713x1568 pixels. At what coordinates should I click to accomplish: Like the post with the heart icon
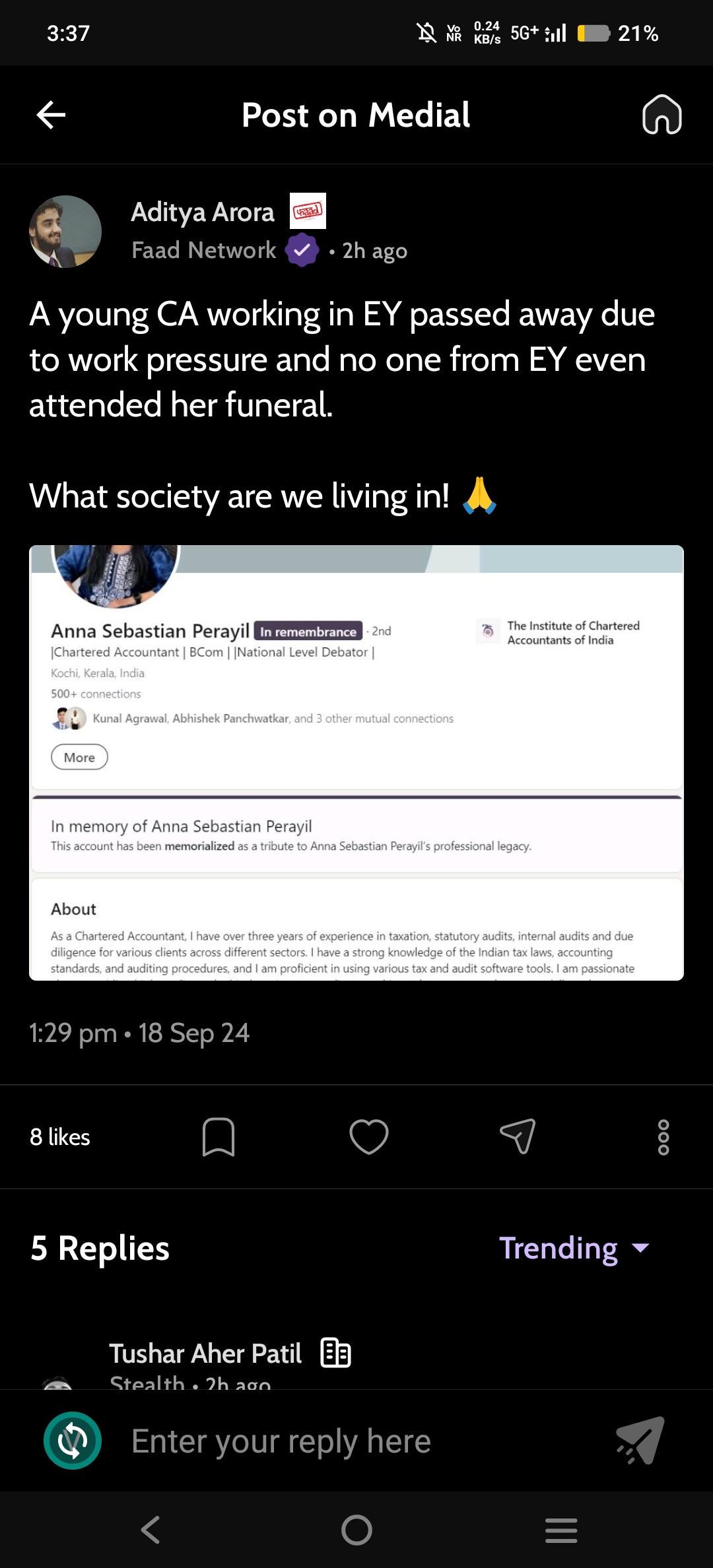pyautogui.click(x=368, y=1136)
